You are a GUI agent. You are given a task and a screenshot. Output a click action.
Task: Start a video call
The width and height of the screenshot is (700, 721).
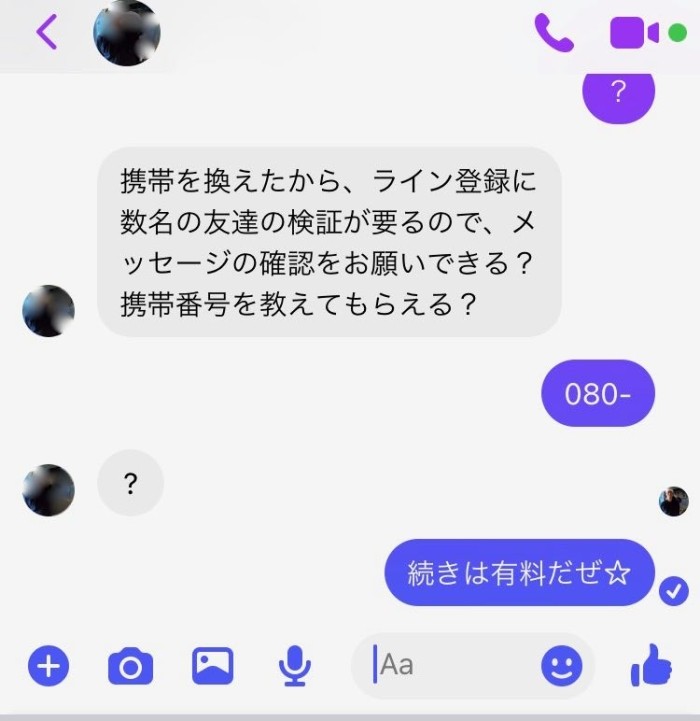[634, 32]
